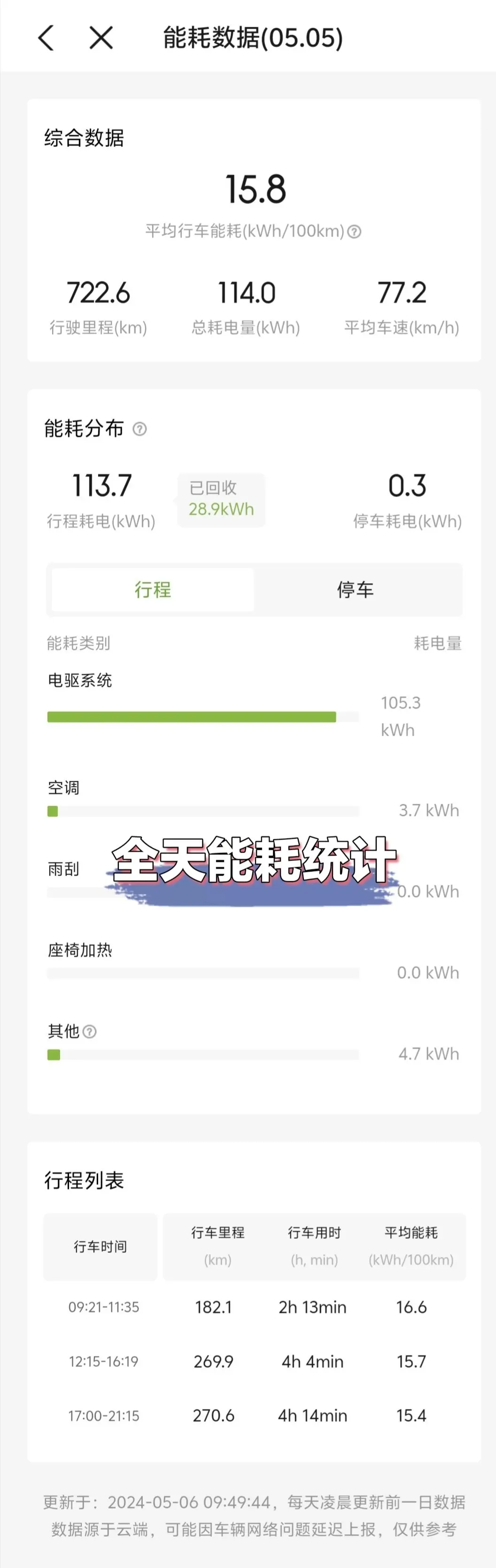Viewport: 496px width, 1568px height.
Task: View the explanation for 其他 consumption
Action: (90, 1031)
